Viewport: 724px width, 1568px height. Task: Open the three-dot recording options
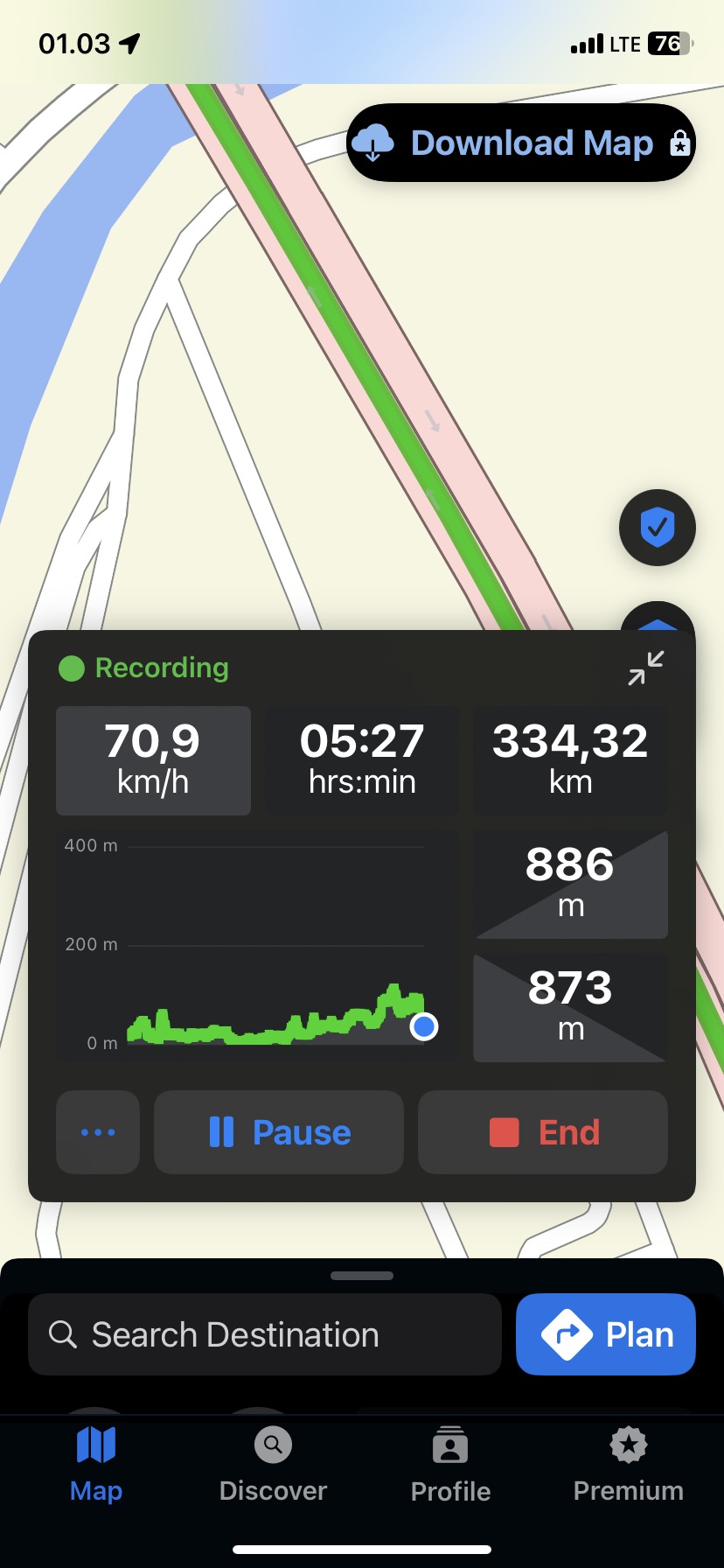[98, 1132]
